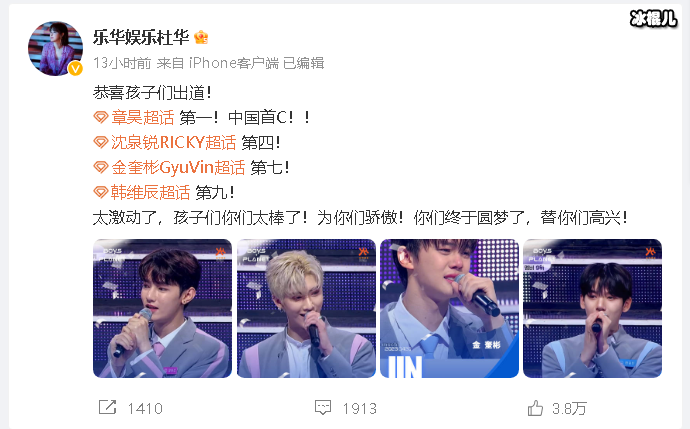View the second photo of the blond singer
This screenshot has height=429, width=690.
[305, 308]
